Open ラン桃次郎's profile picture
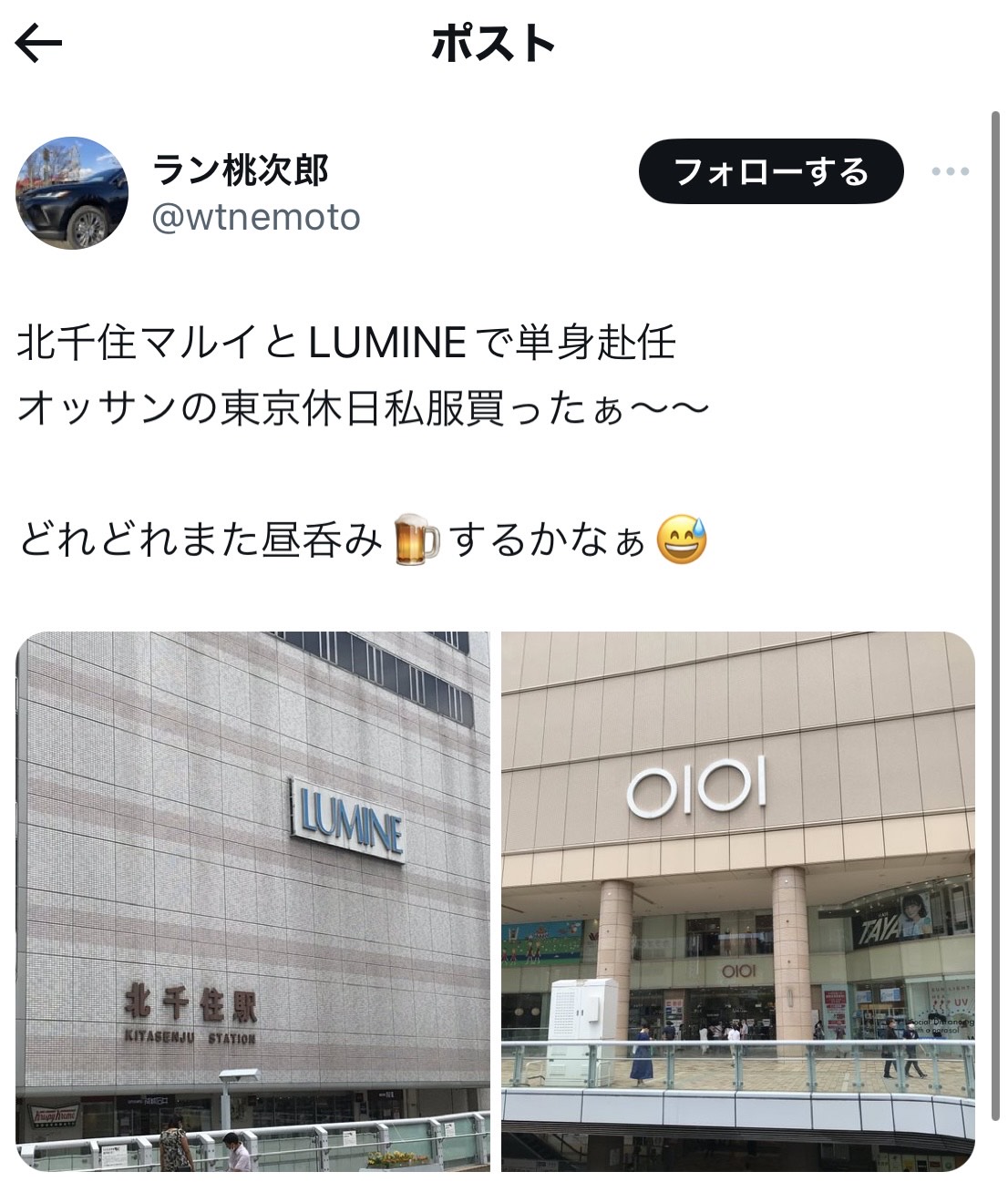This screenshot has height=1182, width=1008. pyautogui.click(x=72, y=193)
